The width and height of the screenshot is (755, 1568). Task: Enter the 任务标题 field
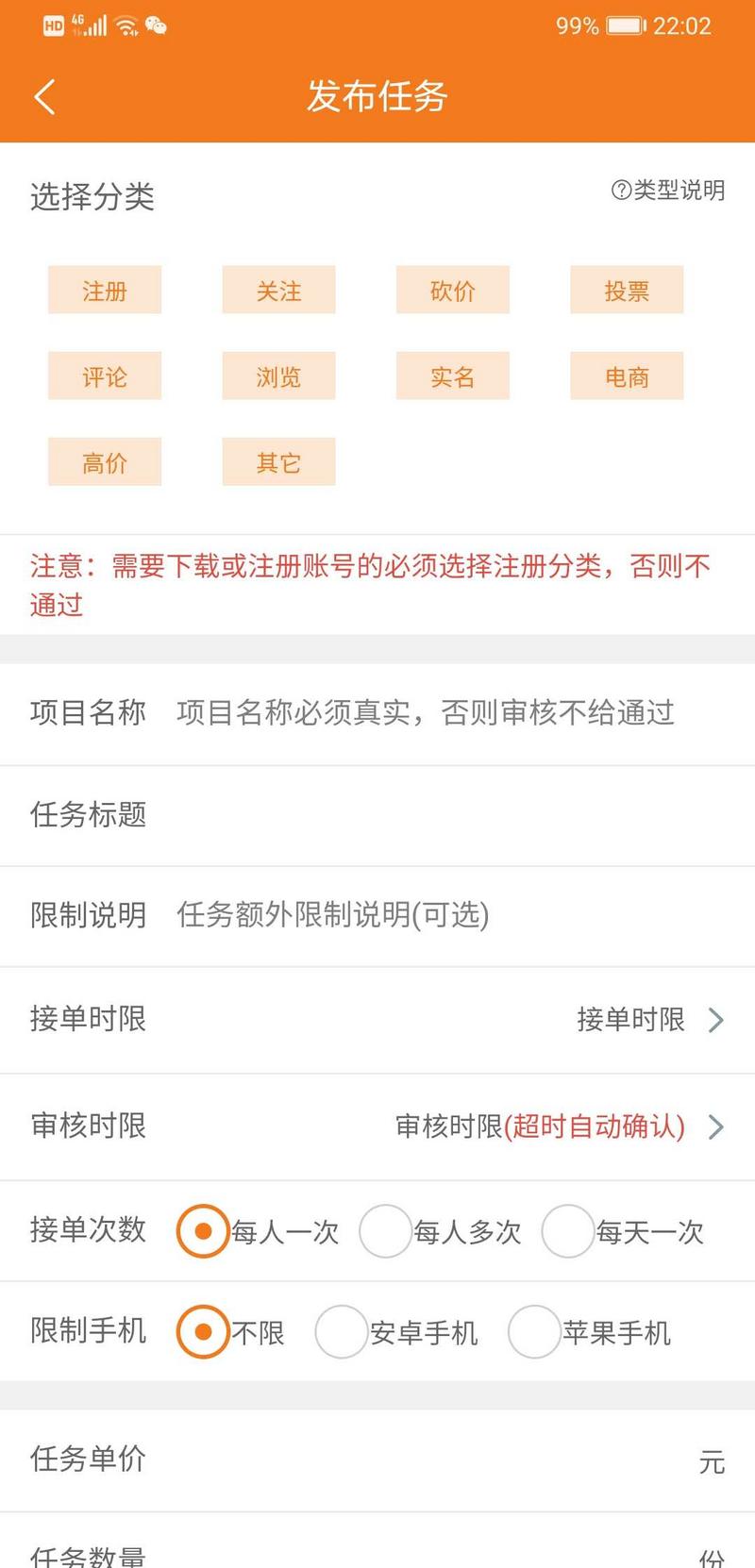(425, 815)
